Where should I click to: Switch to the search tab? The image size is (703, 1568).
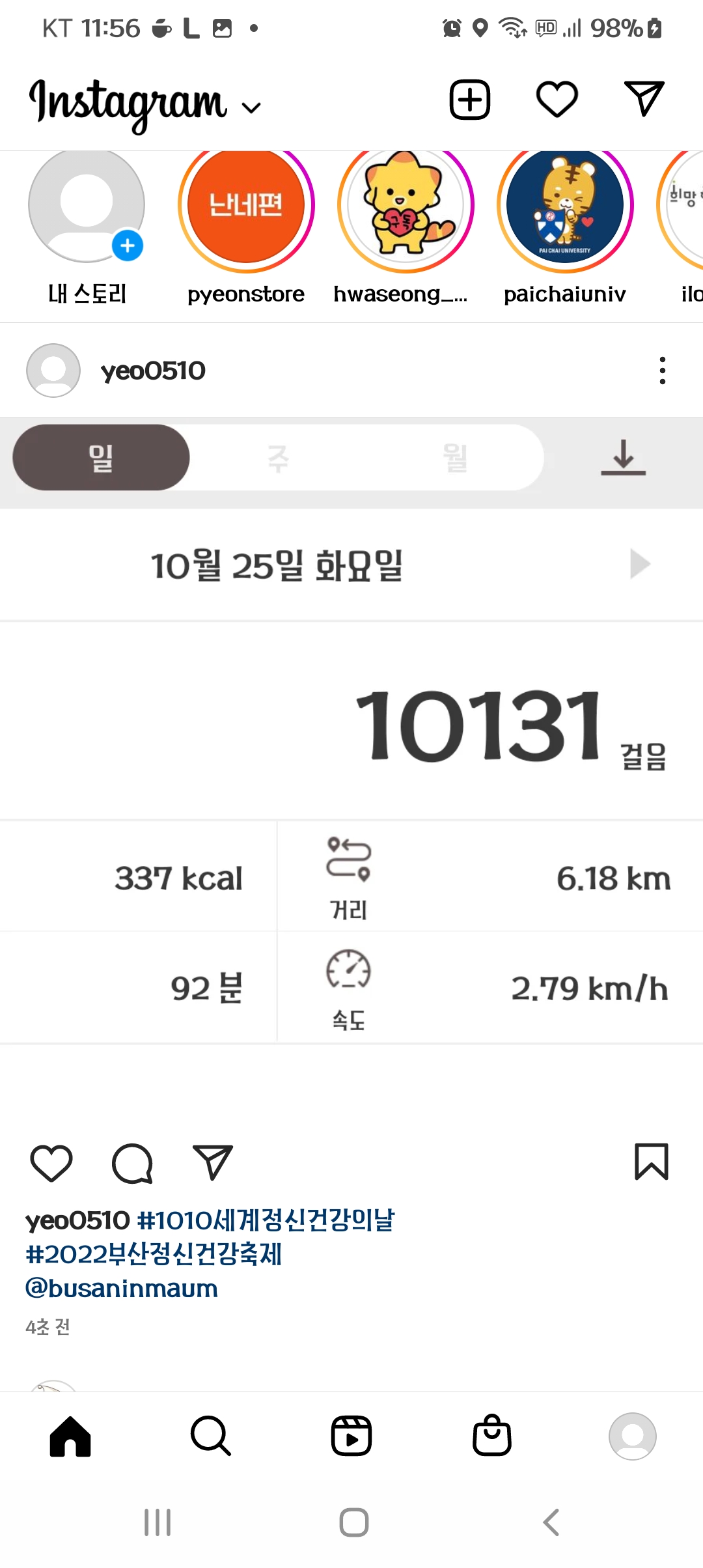pos(210,1436)
